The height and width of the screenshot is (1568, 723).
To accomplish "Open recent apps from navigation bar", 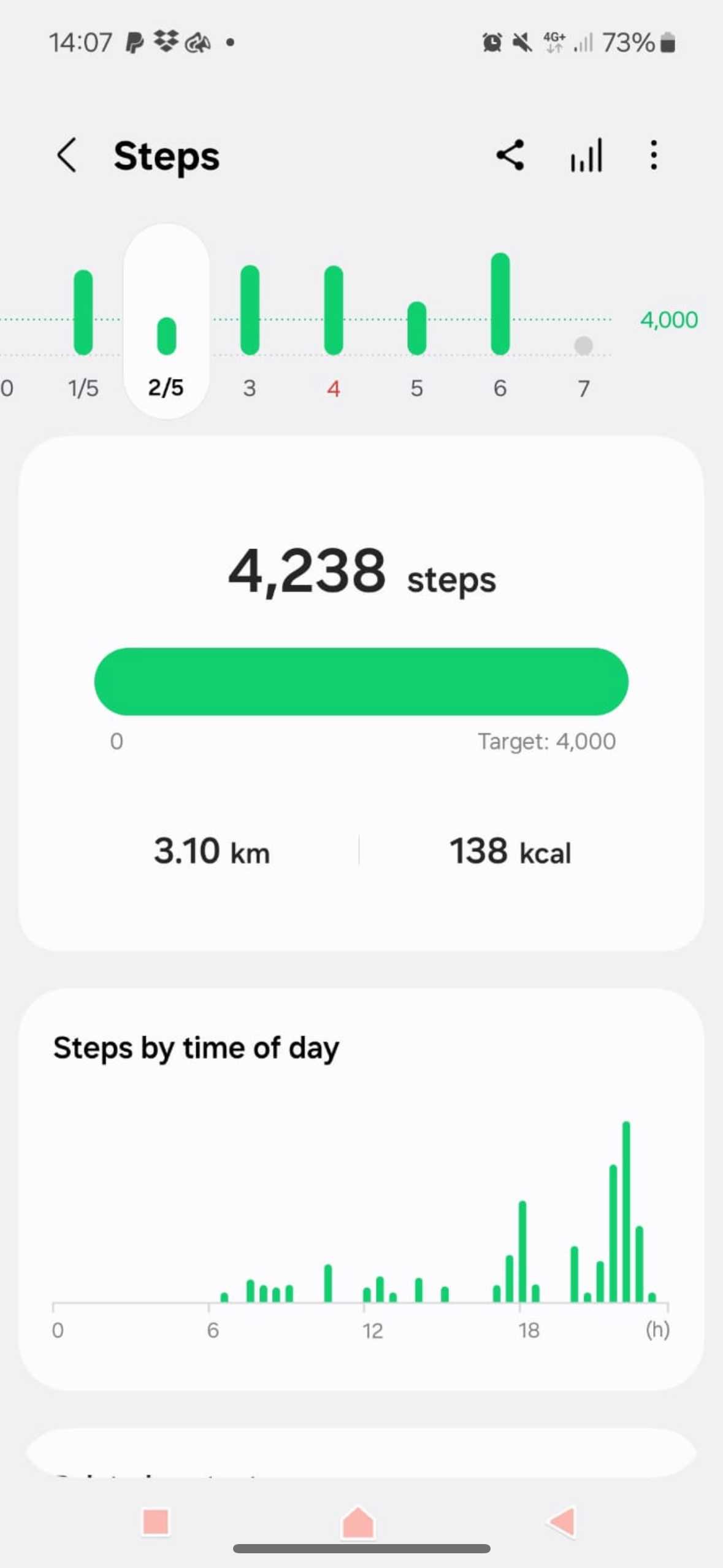I will click(156, 1522).
